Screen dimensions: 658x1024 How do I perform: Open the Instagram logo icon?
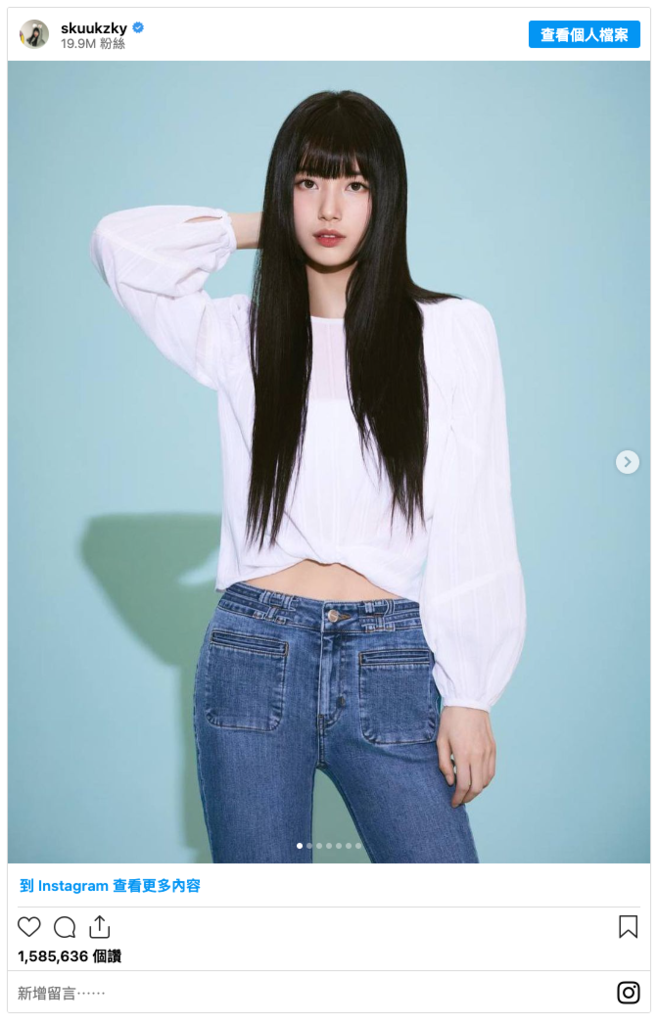pyautogui.click(x=628, y=993)
